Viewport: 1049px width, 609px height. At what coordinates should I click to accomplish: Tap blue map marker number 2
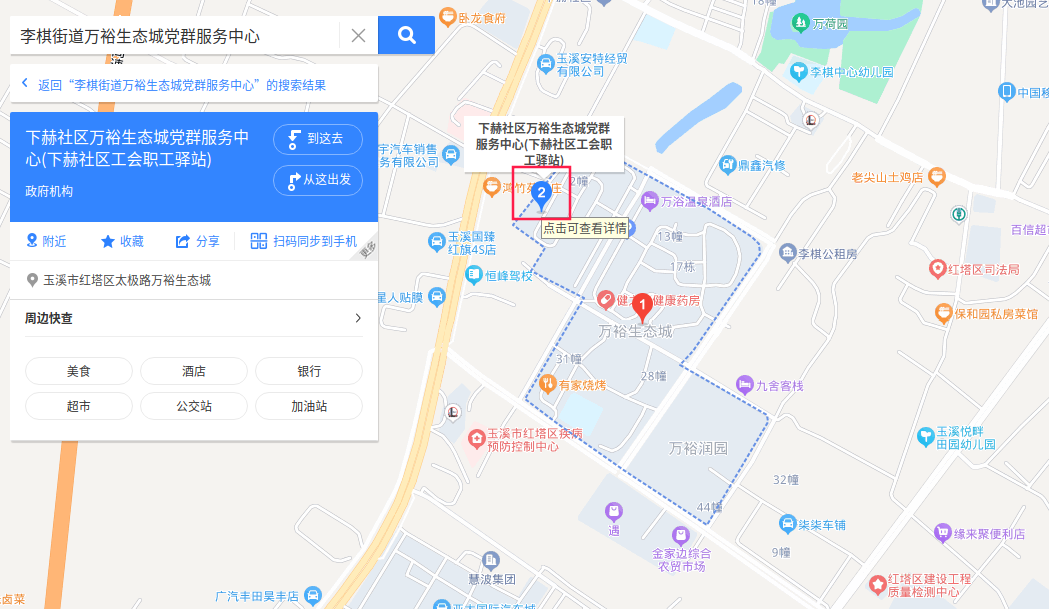tap(542, 194)
